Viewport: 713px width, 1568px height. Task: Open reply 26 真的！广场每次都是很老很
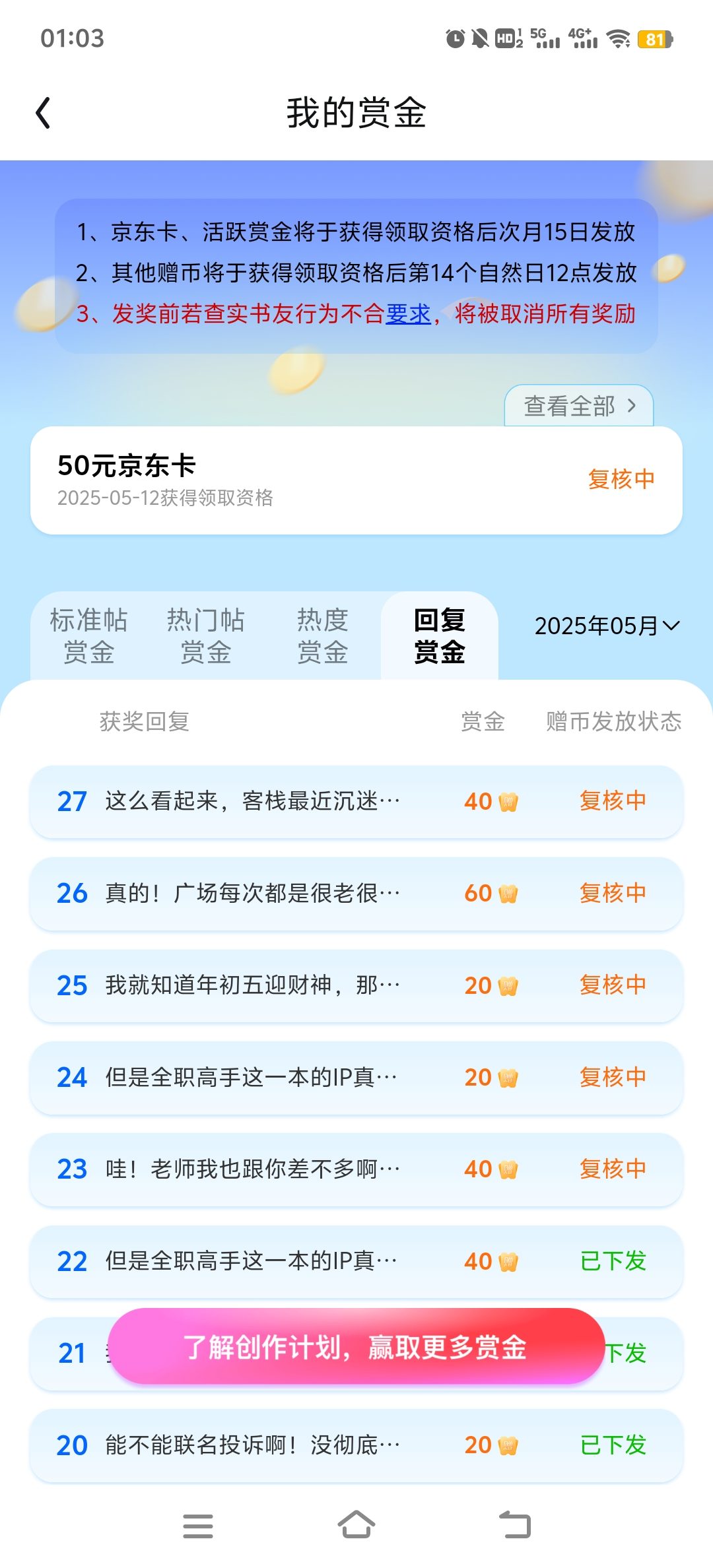356,894
